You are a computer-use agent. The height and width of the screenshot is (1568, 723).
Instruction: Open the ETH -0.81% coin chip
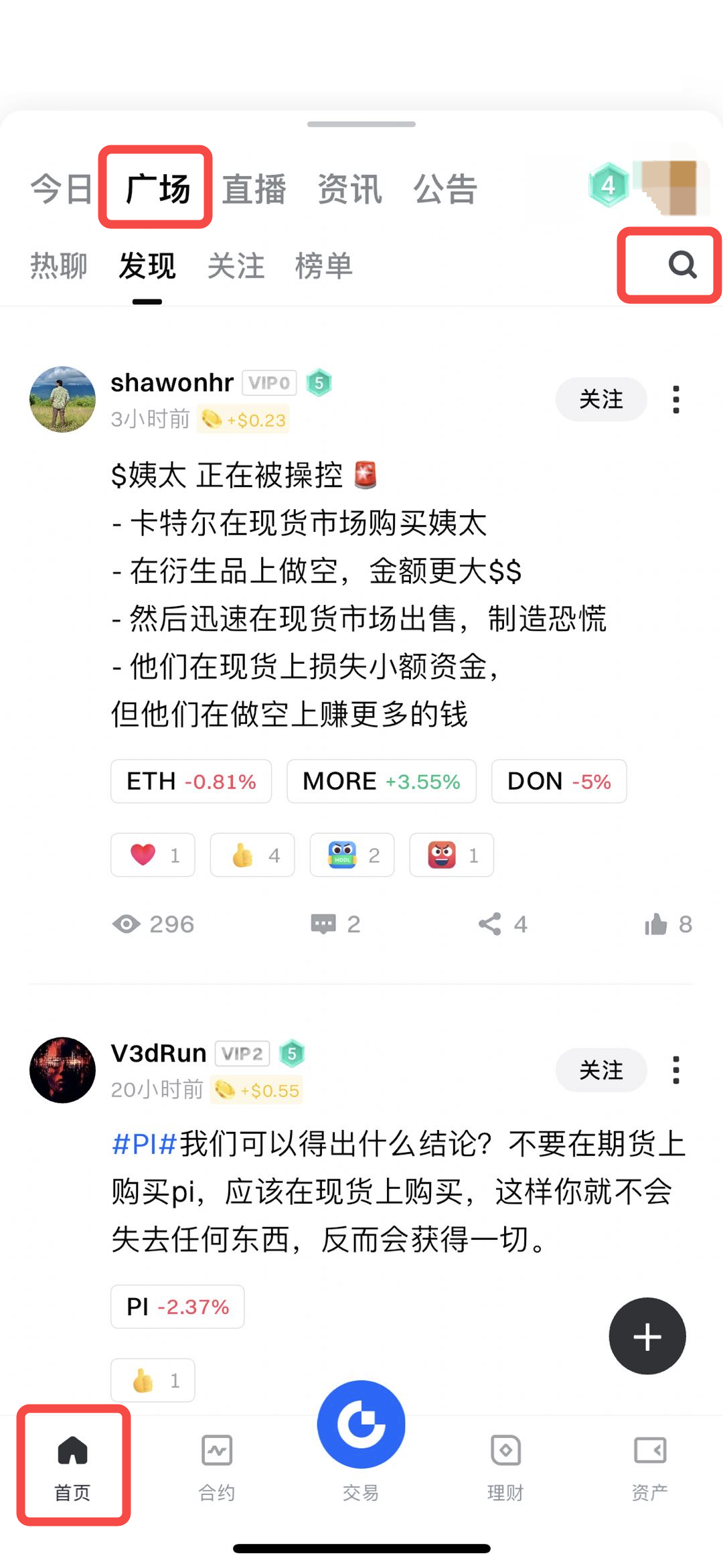191,781
